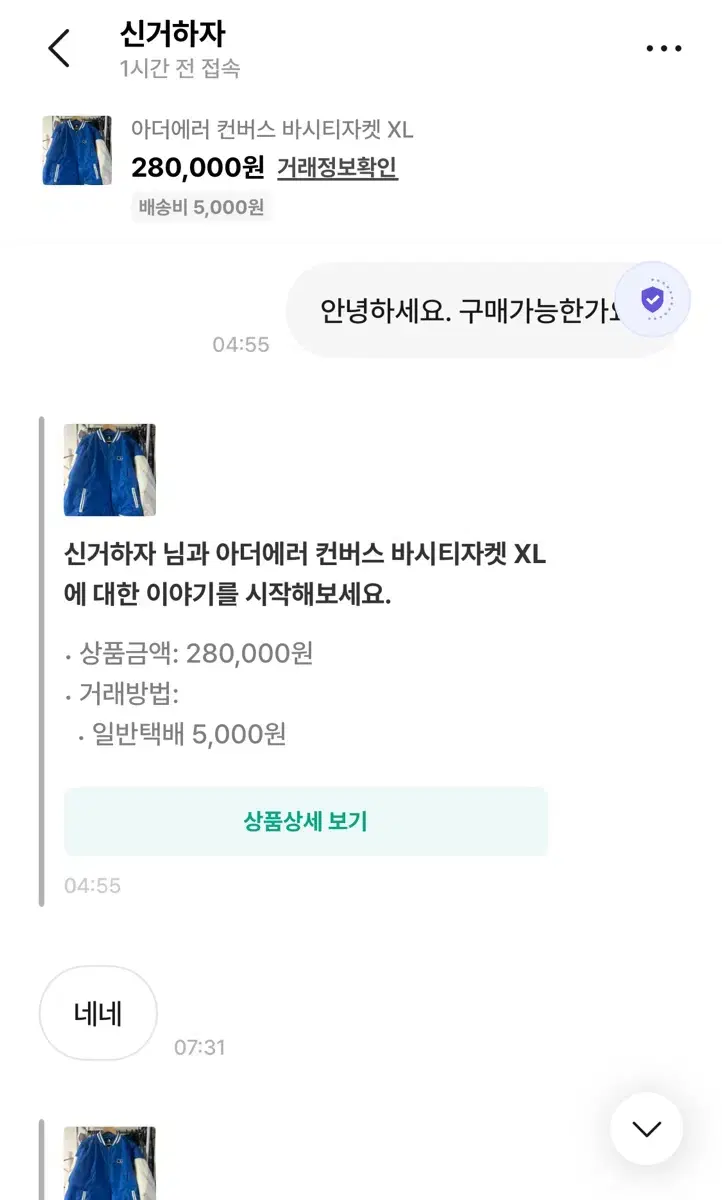Tap the scroll-to-bottom chevron button

[x=645, y=1127]
